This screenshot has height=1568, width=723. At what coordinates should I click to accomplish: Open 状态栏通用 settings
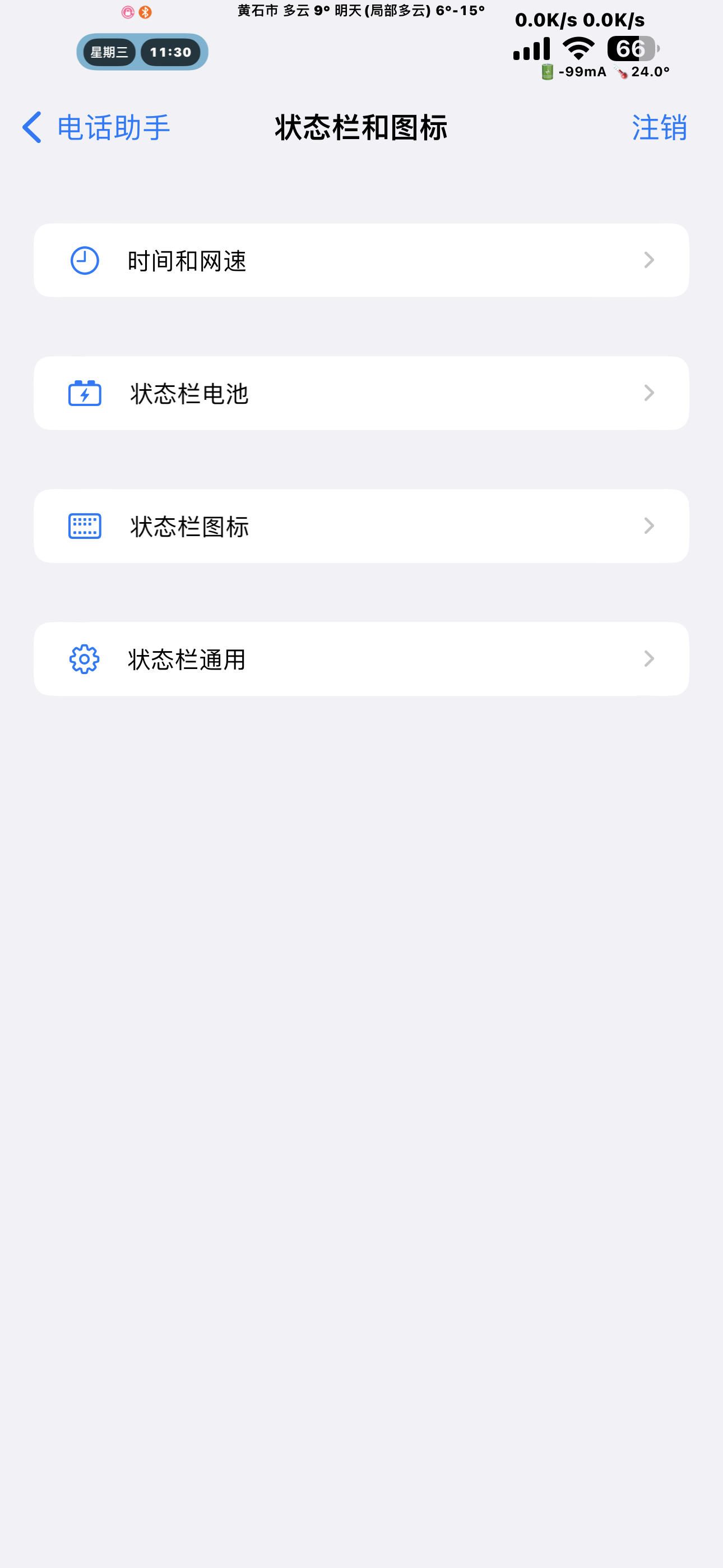pos(361,659)
